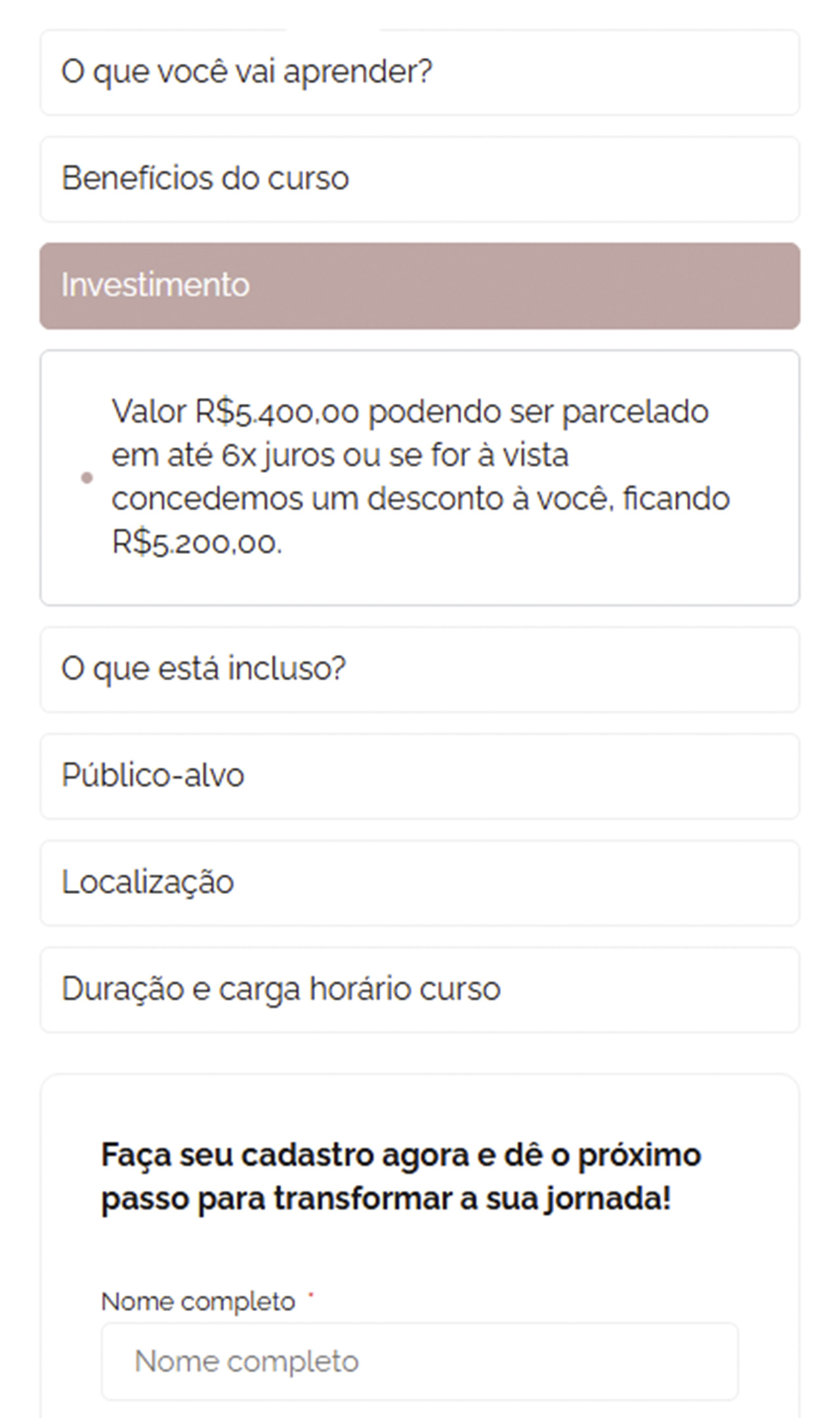Expand the 'O que você vai aprender?' section
Viewport: 840px width, 1418px height.
click(x=420, y=72)
